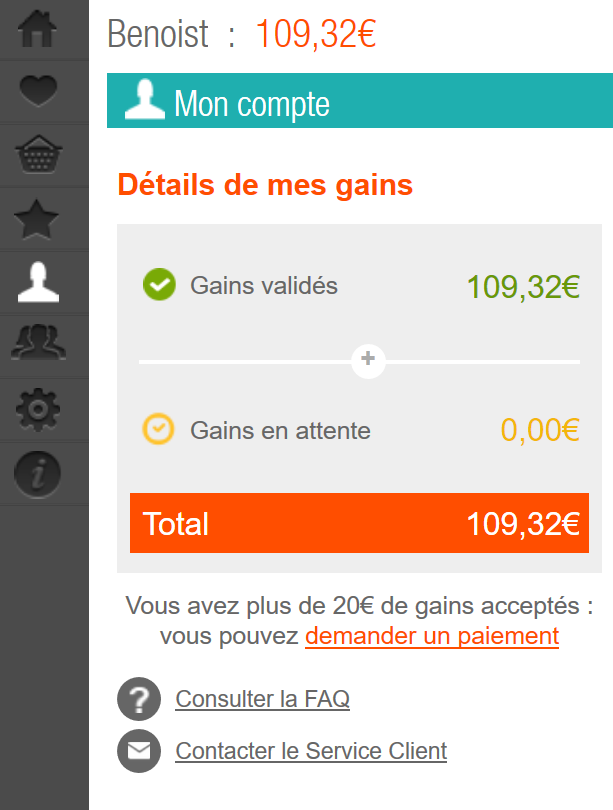Tap the 'demander un paiement' link
The image size is (613, 810).
pos(432,636)
